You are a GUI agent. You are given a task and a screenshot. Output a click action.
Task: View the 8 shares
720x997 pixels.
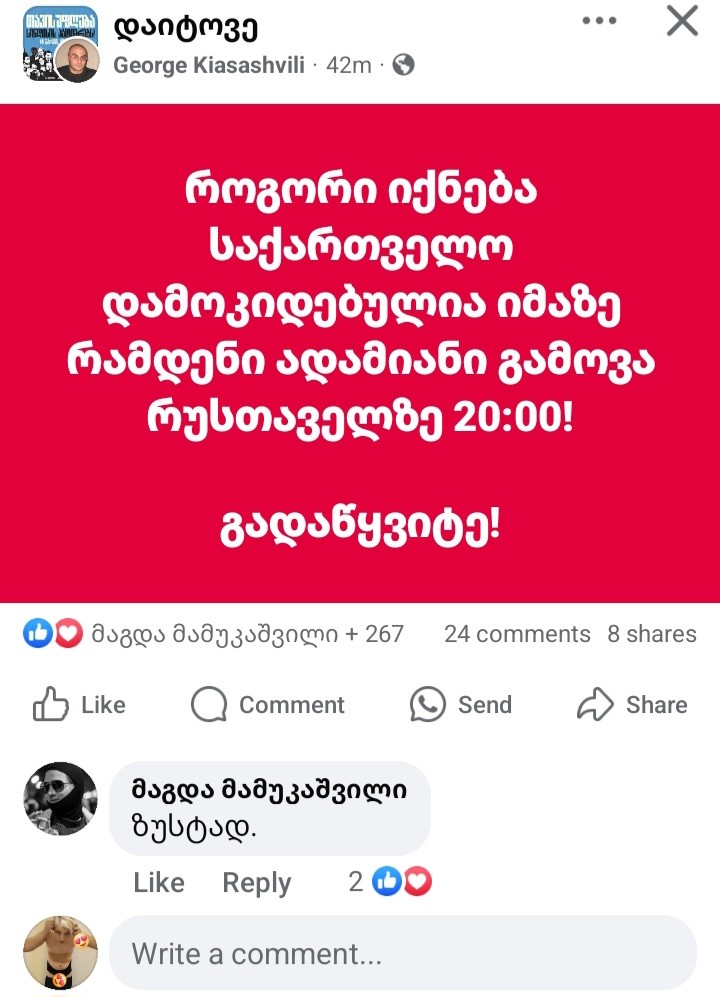[651, 634]
